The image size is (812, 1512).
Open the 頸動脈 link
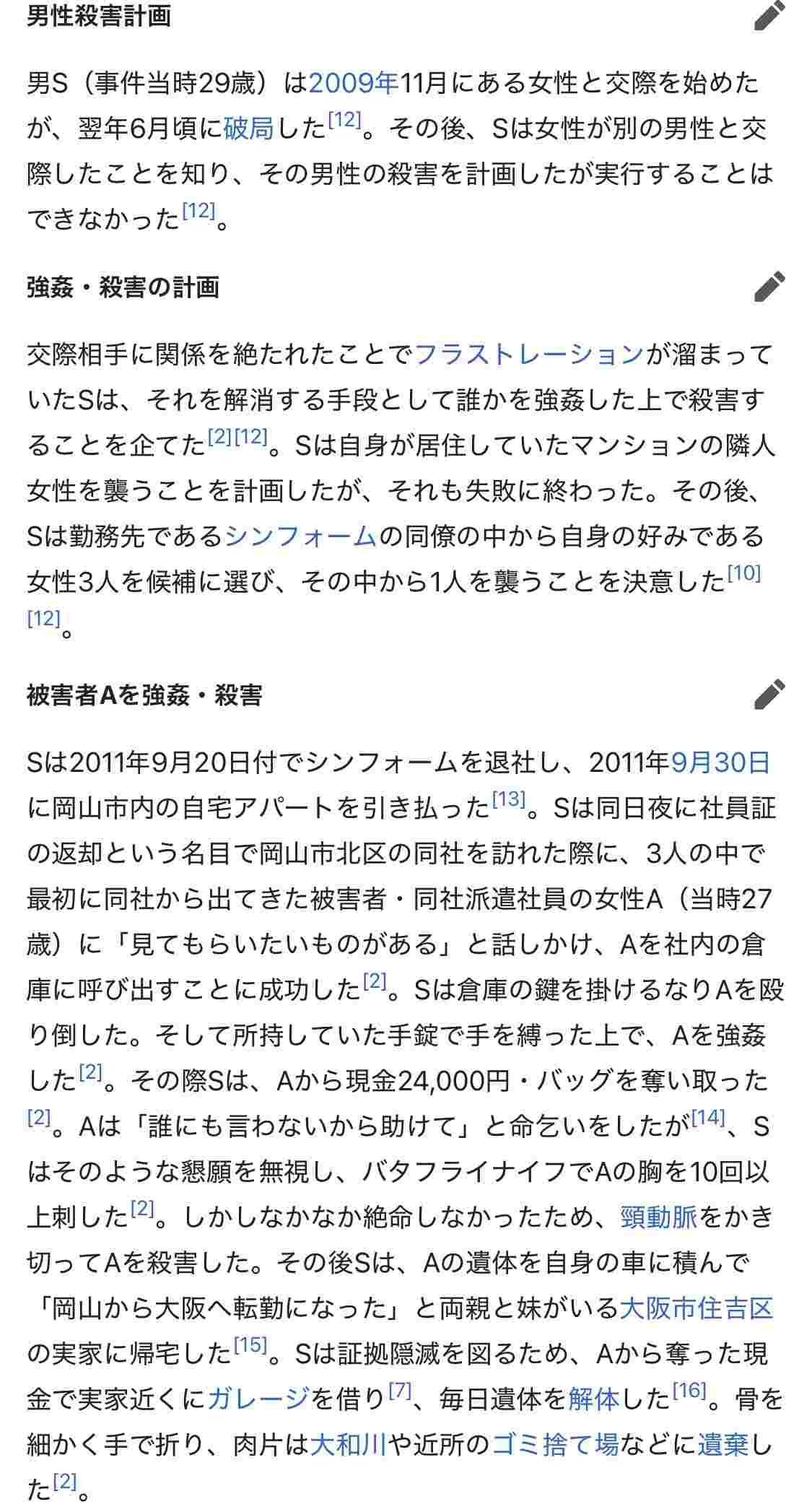tap(658, 1217)
